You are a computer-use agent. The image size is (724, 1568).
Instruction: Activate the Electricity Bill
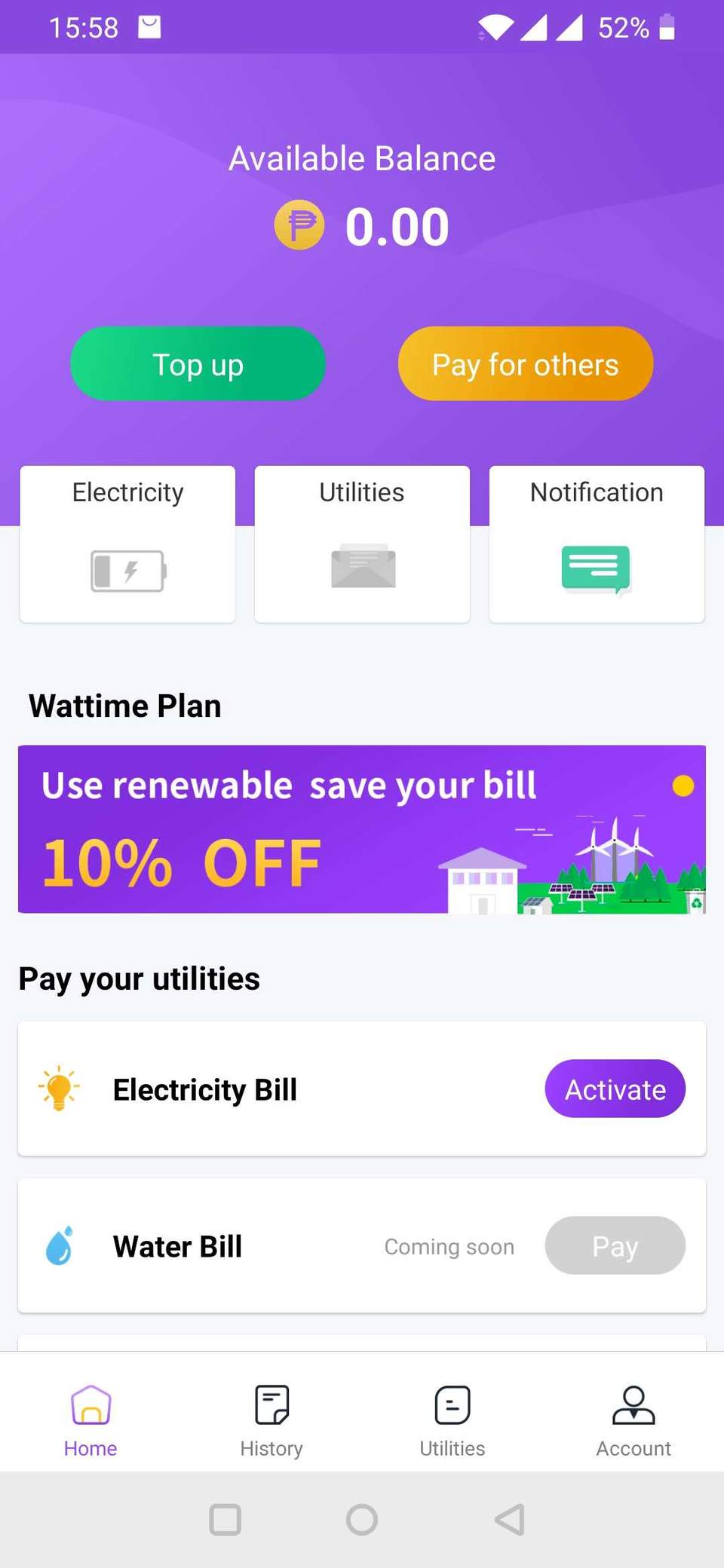pos(615,1089)
